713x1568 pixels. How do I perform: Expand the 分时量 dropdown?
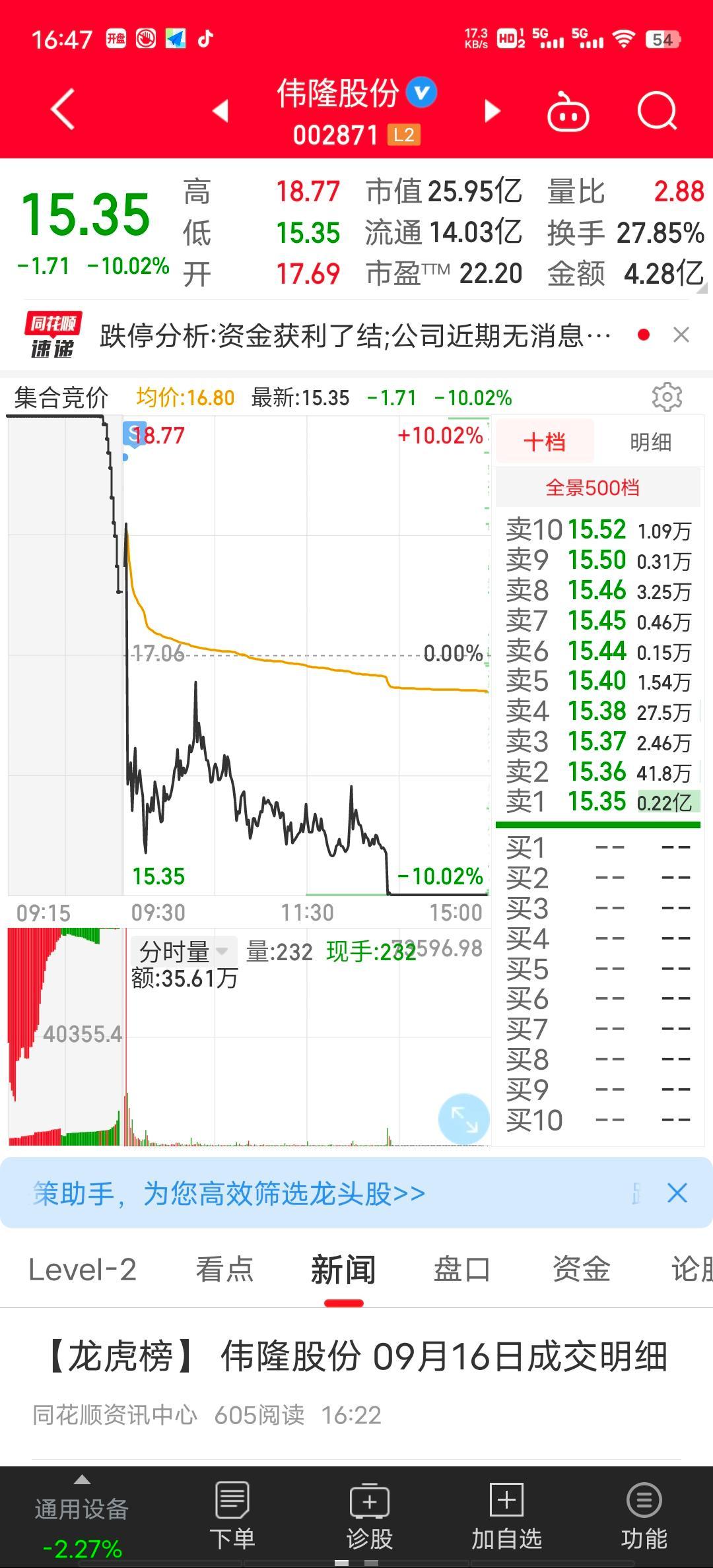183,952
